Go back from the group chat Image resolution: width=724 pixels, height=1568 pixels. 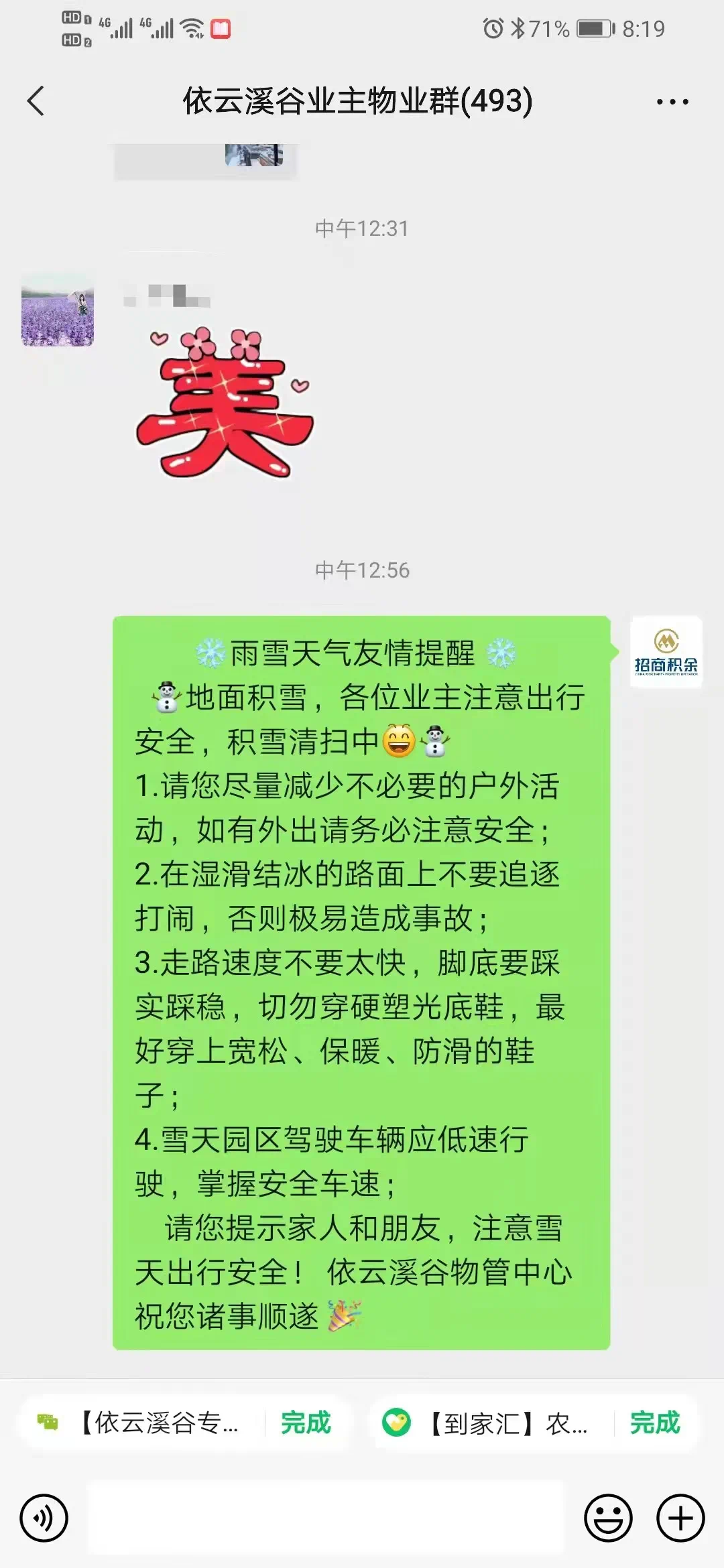point(36,102)
